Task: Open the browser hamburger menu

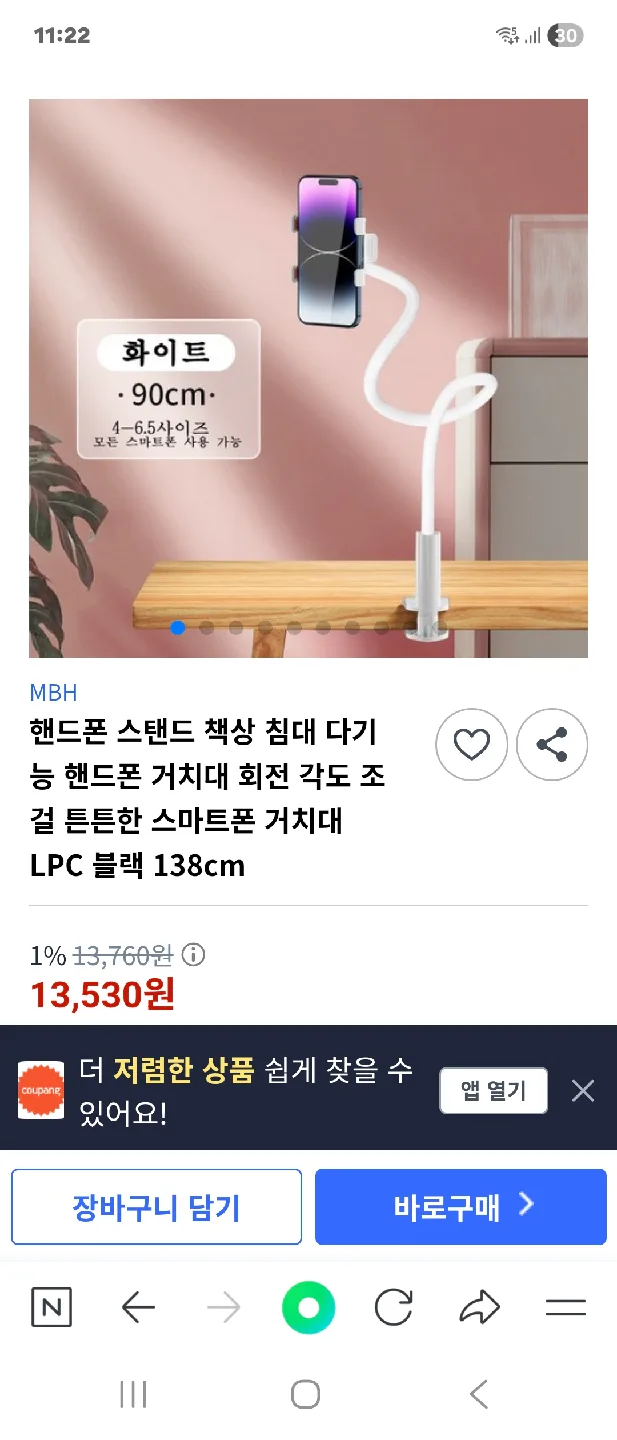Action: coord(565,1308)
